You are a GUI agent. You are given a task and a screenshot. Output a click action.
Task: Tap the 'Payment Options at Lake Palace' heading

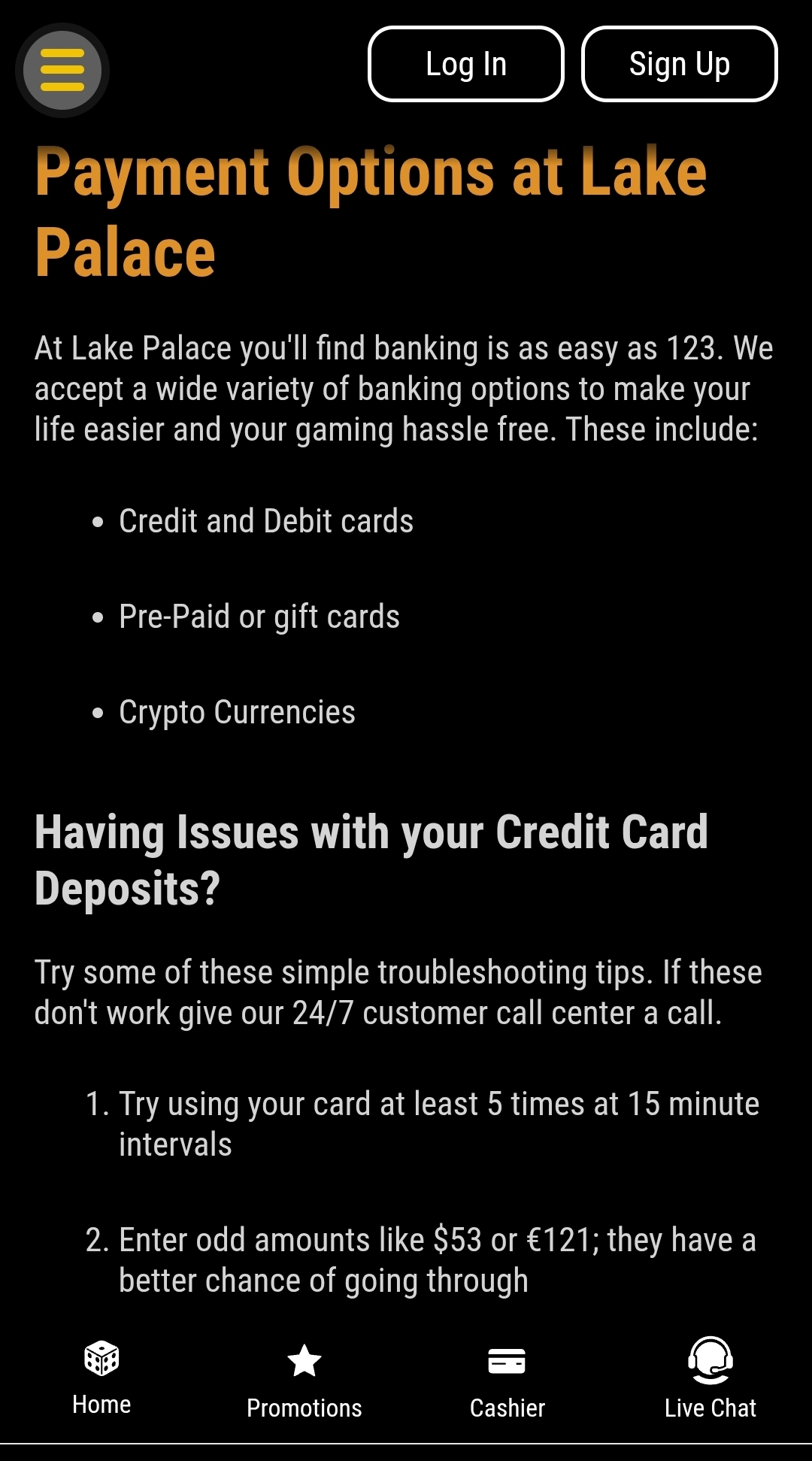(x=371, y=211)
